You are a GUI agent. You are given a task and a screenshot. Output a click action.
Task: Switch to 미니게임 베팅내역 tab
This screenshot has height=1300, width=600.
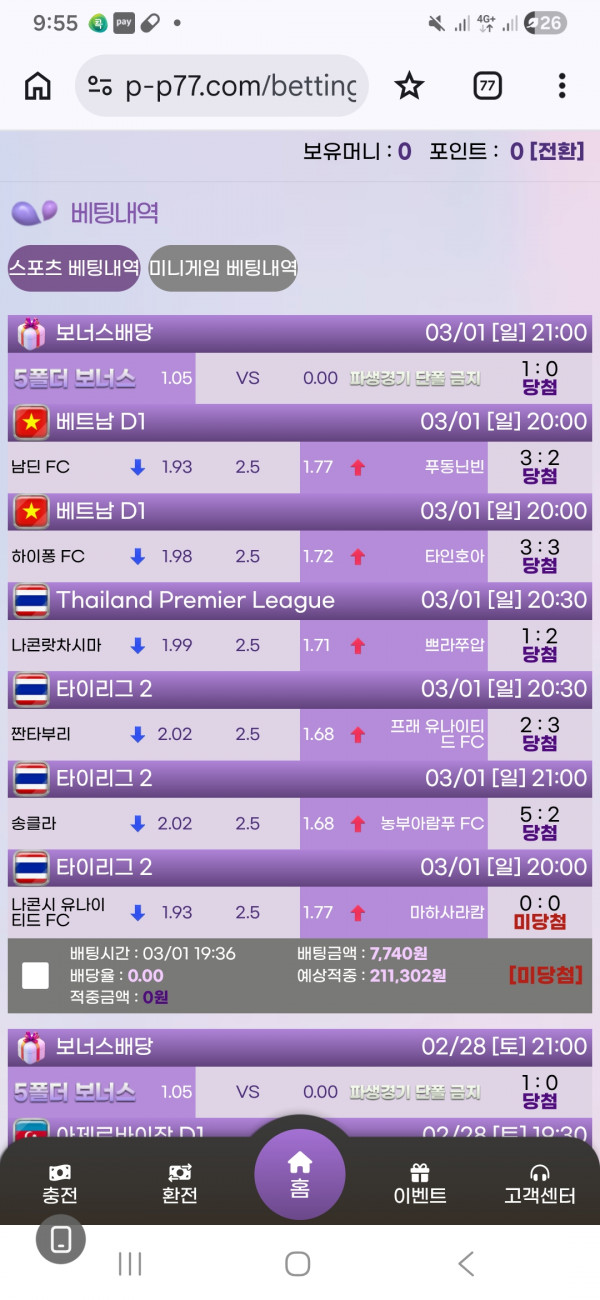(x=223, y=268)
